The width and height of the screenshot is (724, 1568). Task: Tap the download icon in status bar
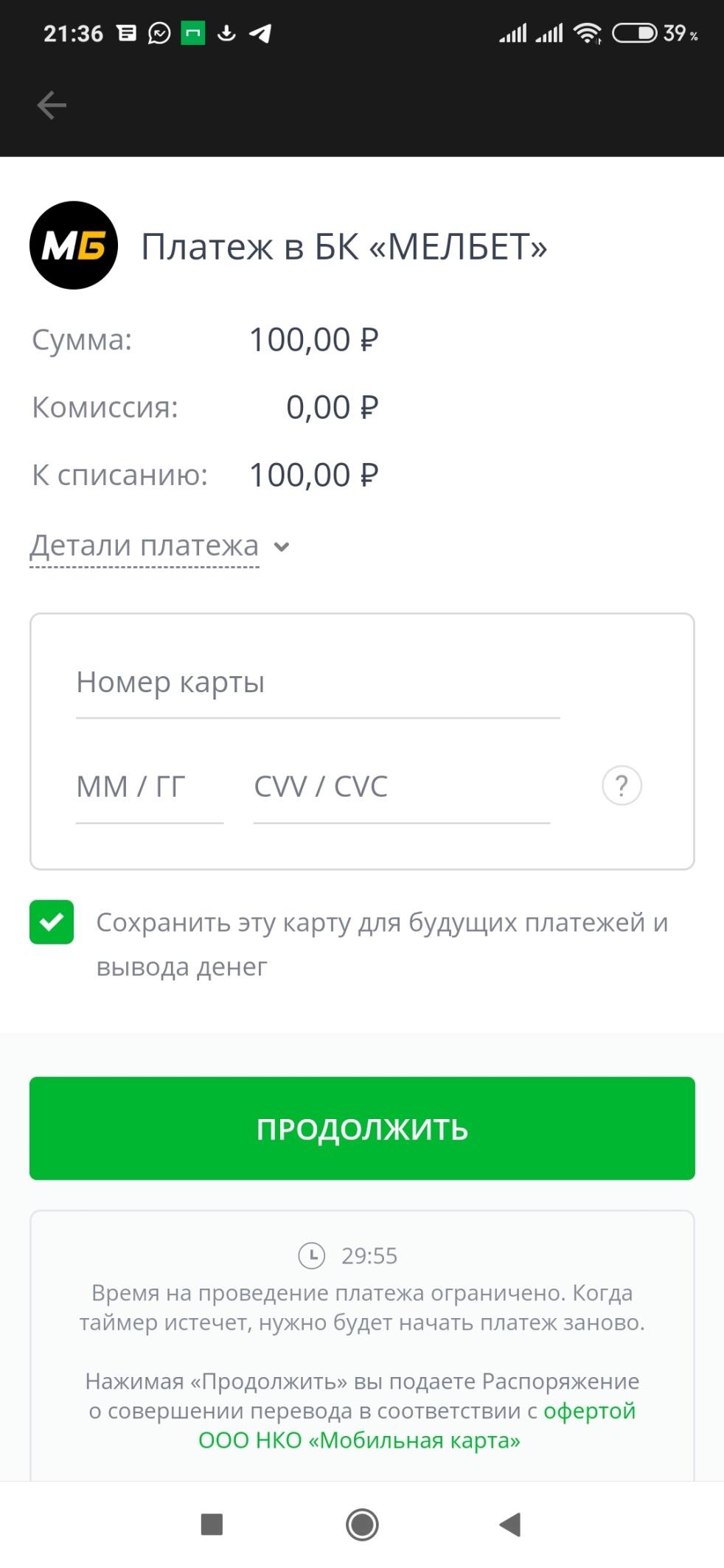tap(225, 32)
